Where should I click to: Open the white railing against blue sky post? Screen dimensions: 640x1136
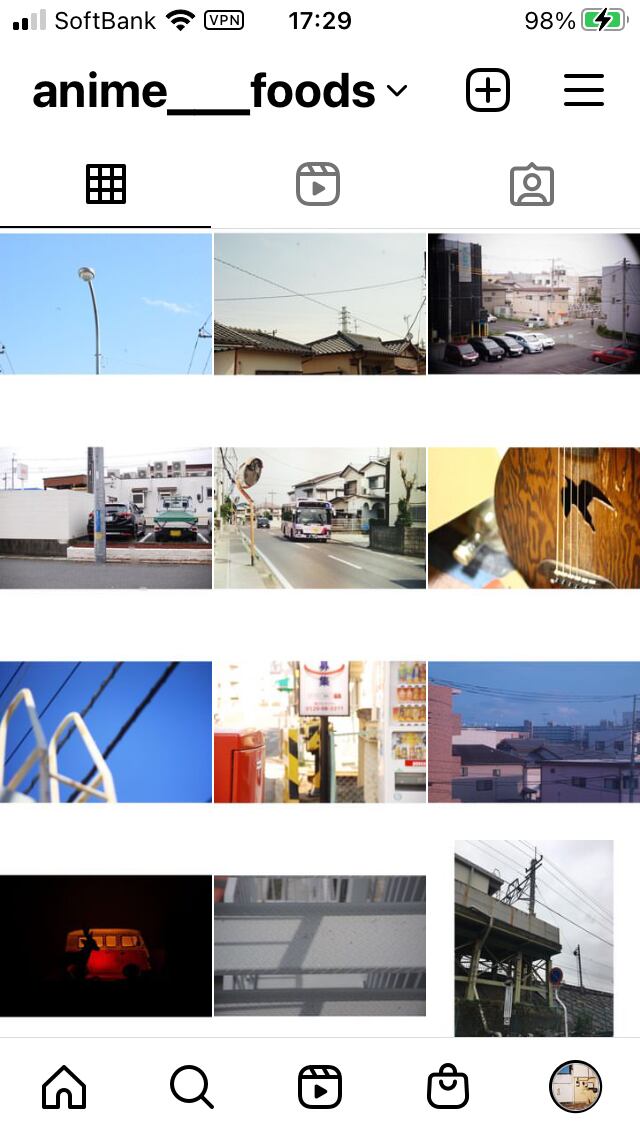click(x=106, y=732)
